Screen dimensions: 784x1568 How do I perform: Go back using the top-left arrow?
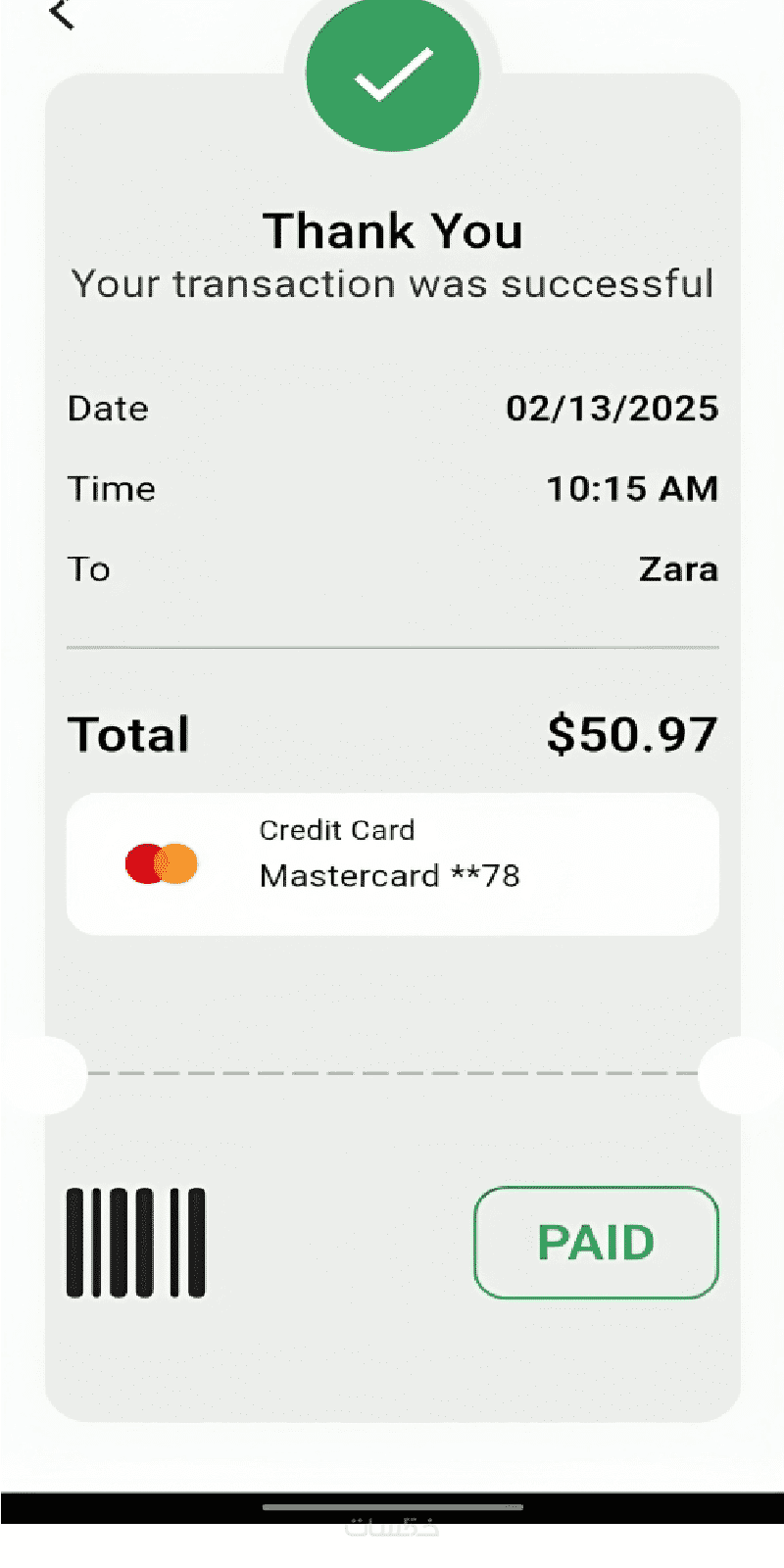coord(62,14)
